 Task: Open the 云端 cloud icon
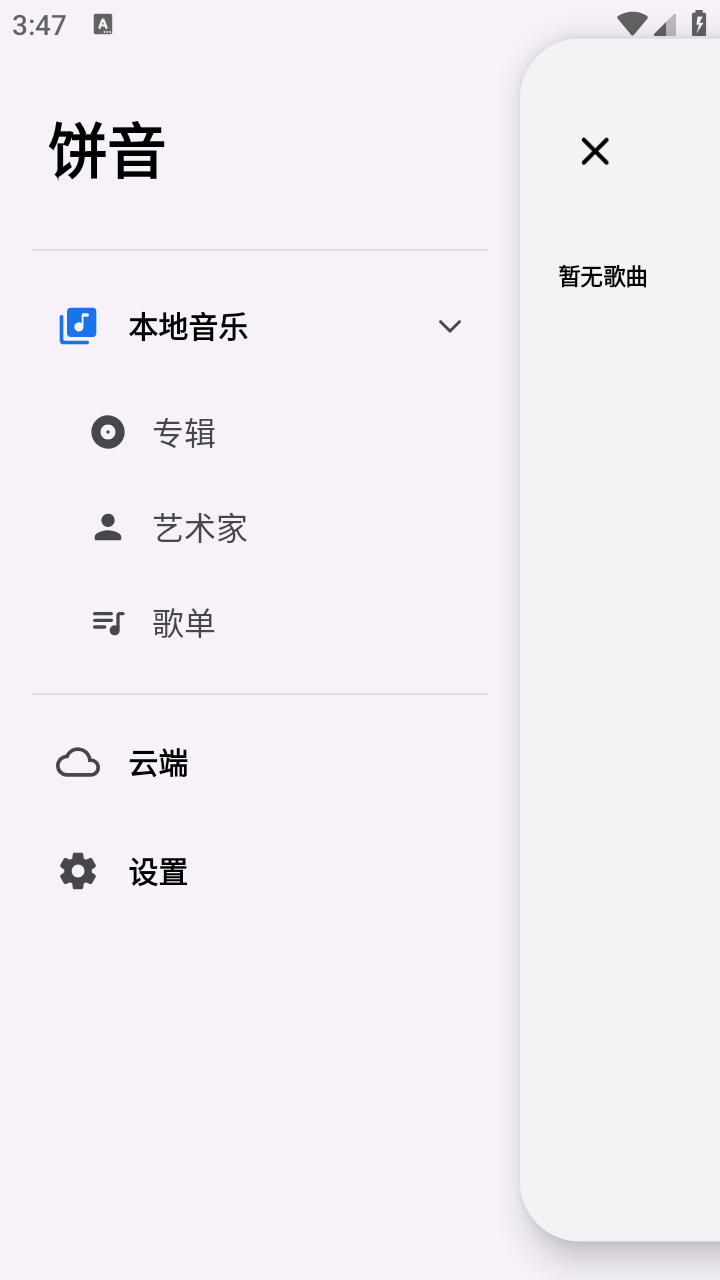[78, 762]
